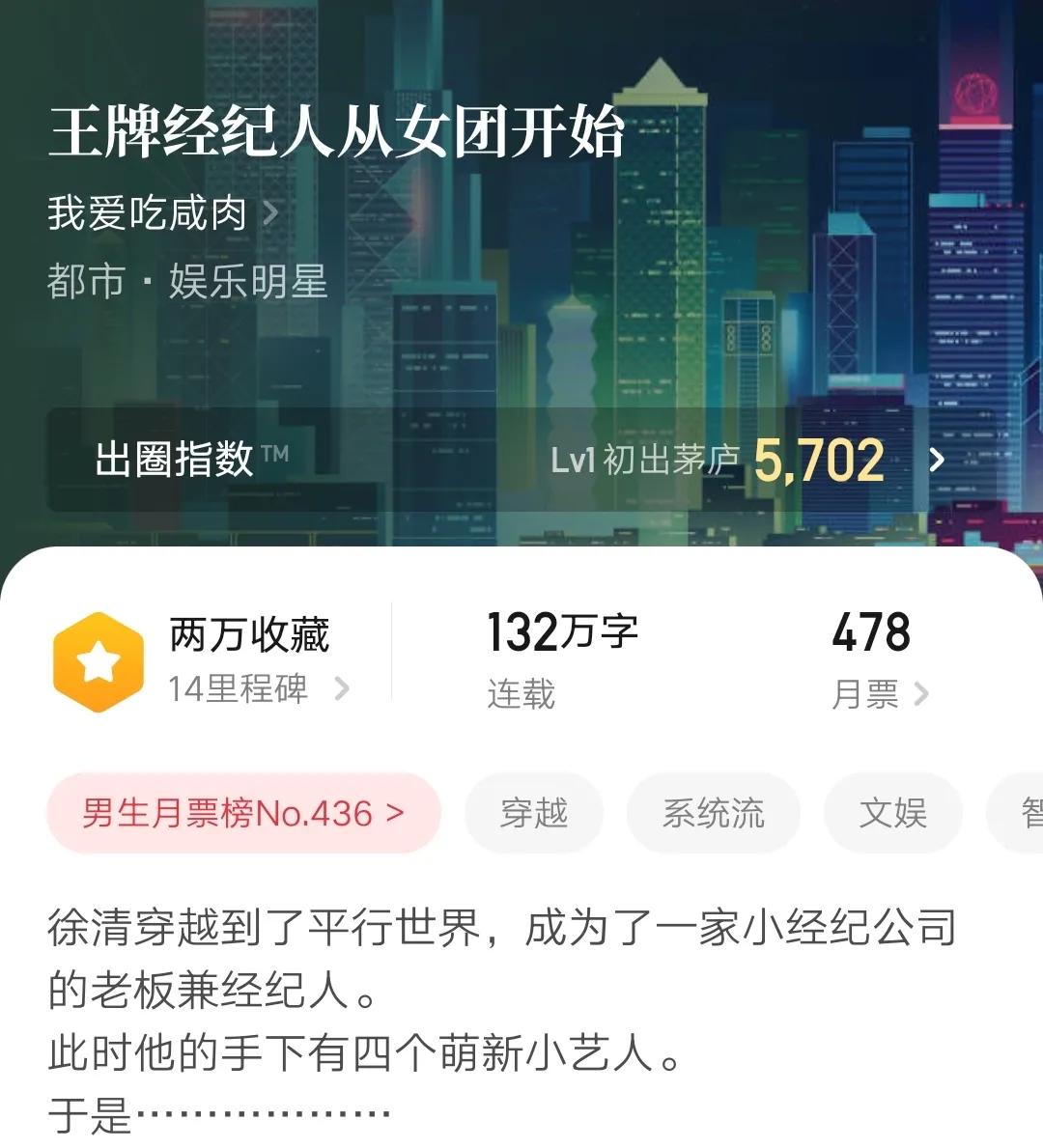This screenshot has height=1148, width=1043.
Task: Click the 132万字 word count stat
Action: [560, 635]
